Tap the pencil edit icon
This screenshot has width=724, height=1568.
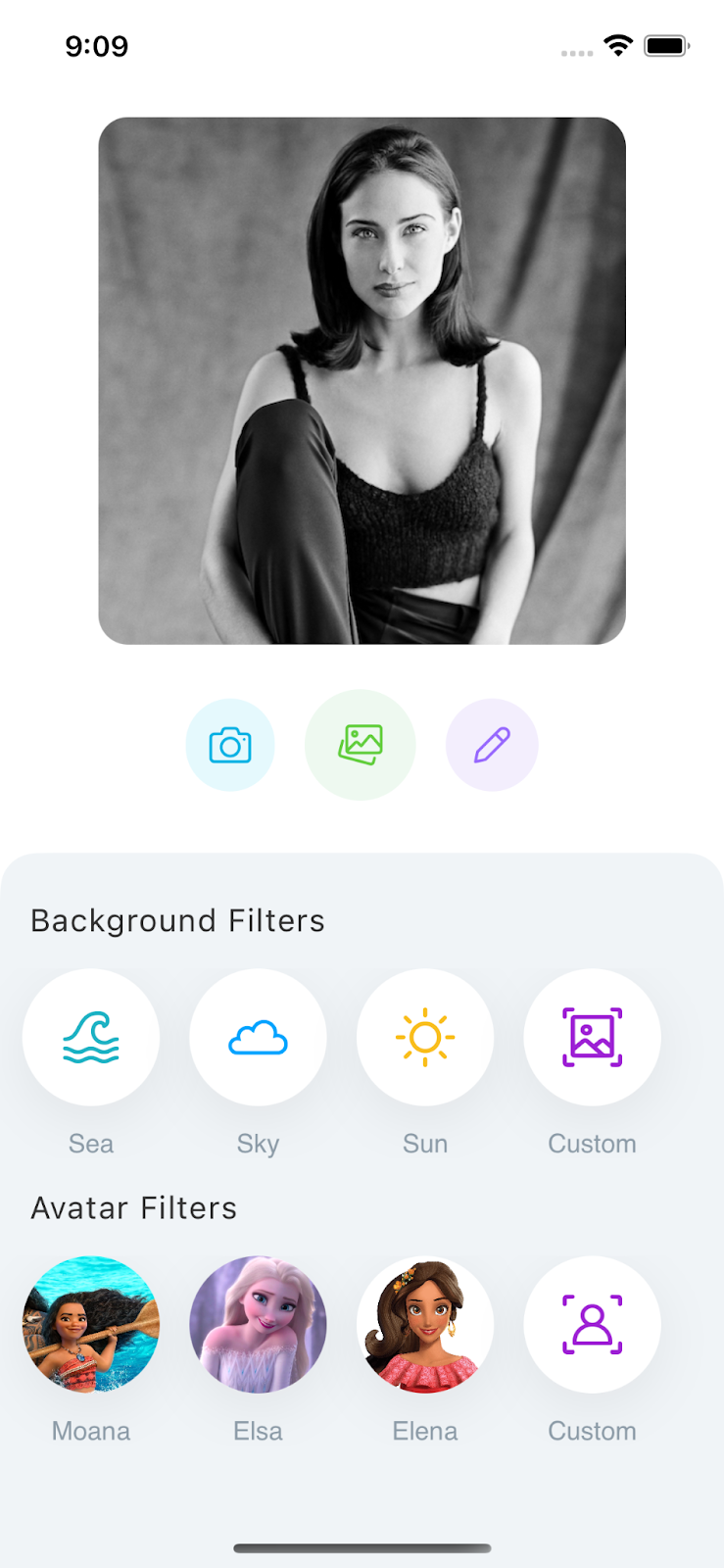click(492, 745)
